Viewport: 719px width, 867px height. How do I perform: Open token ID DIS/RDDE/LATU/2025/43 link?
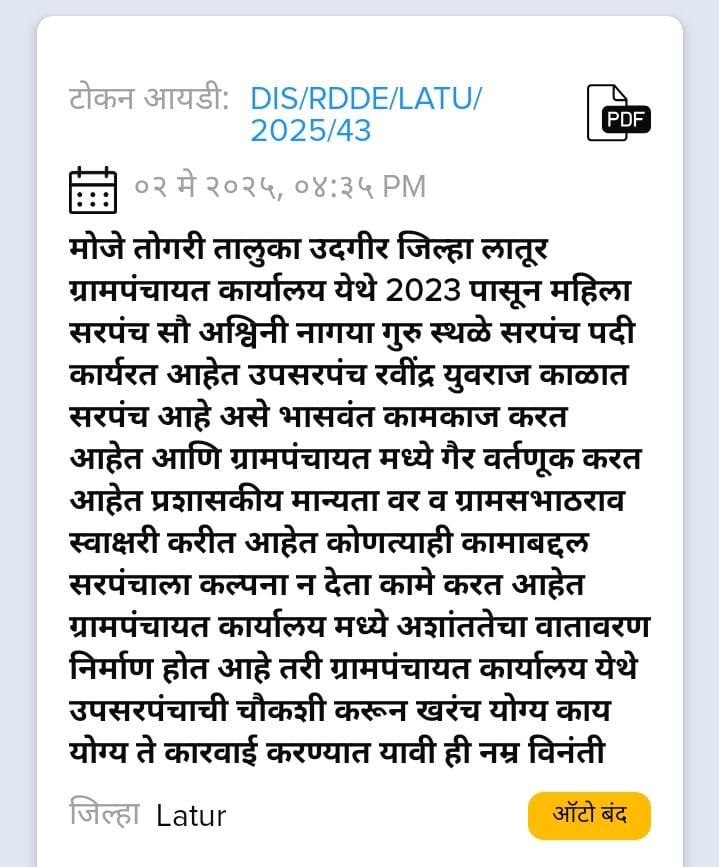coord(365,114)
